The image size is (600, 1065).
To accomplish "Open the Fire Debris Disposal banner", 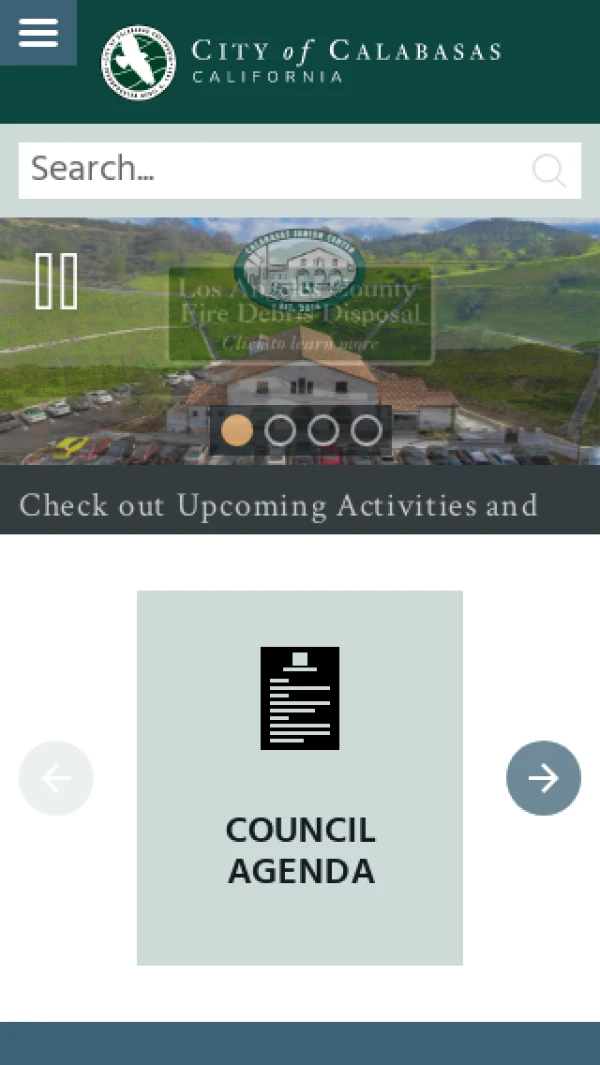I will [300, 314].
